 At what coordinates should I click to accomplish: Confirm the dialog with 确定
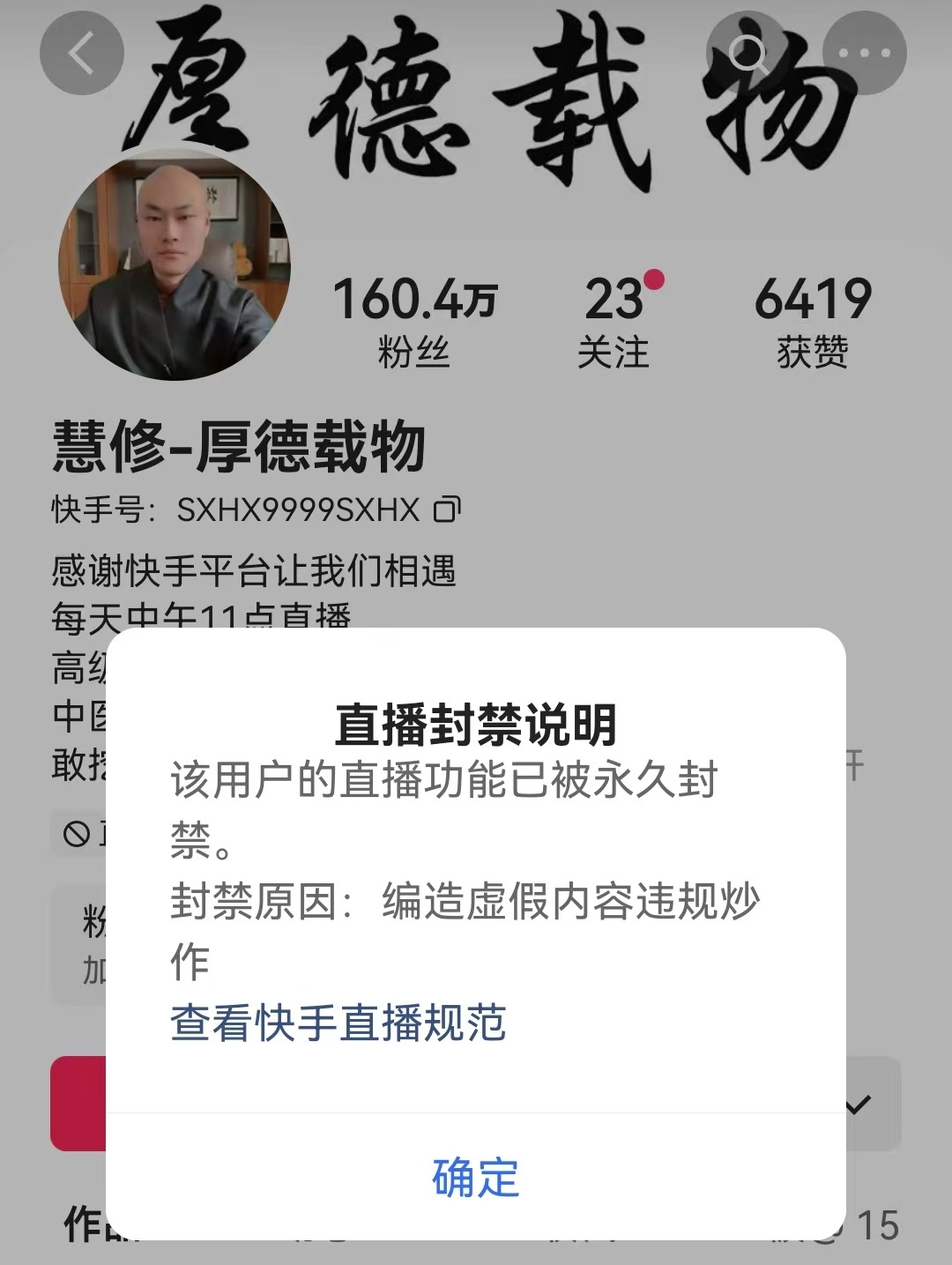coord(475,1178)
